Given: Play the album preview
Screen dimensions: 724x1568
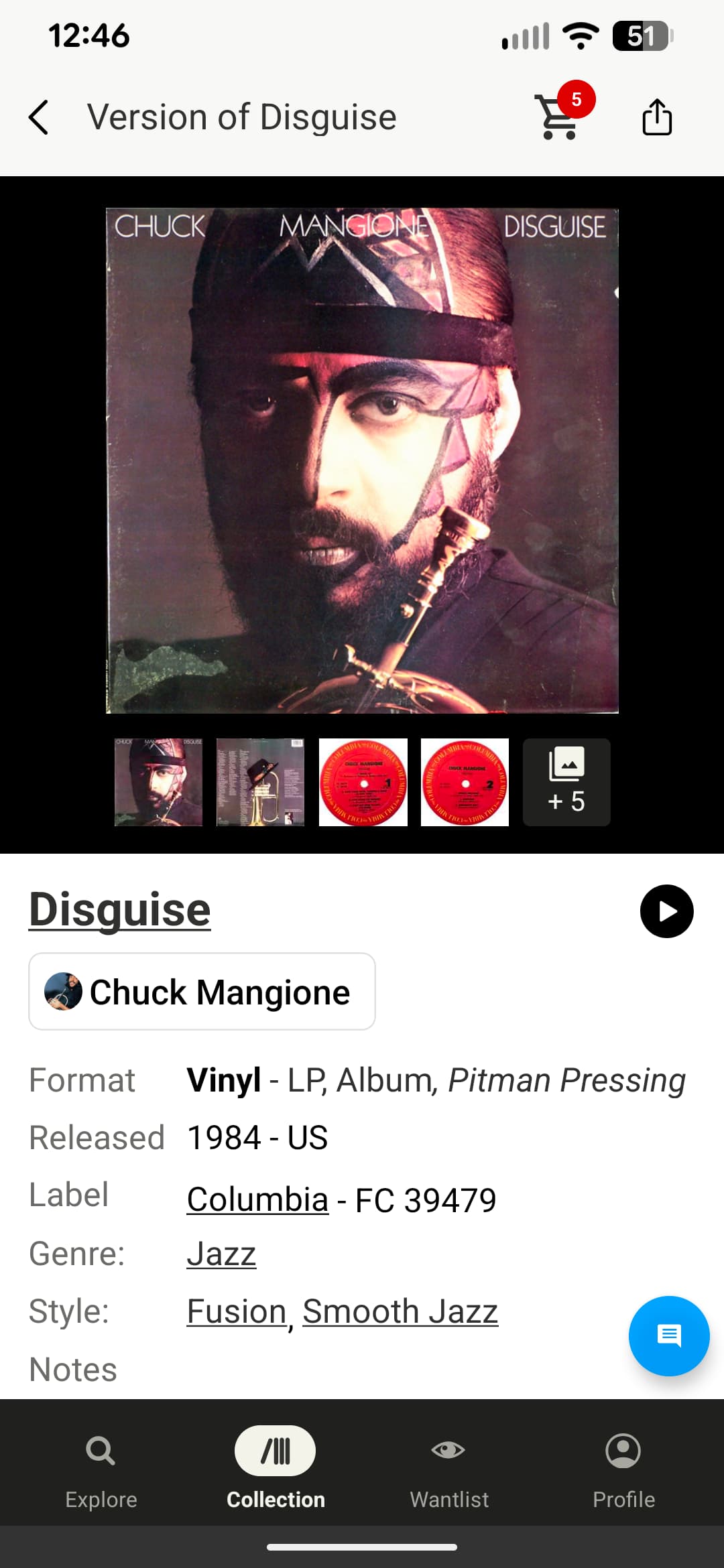Looking at the screenshot, I should (666, 911).
